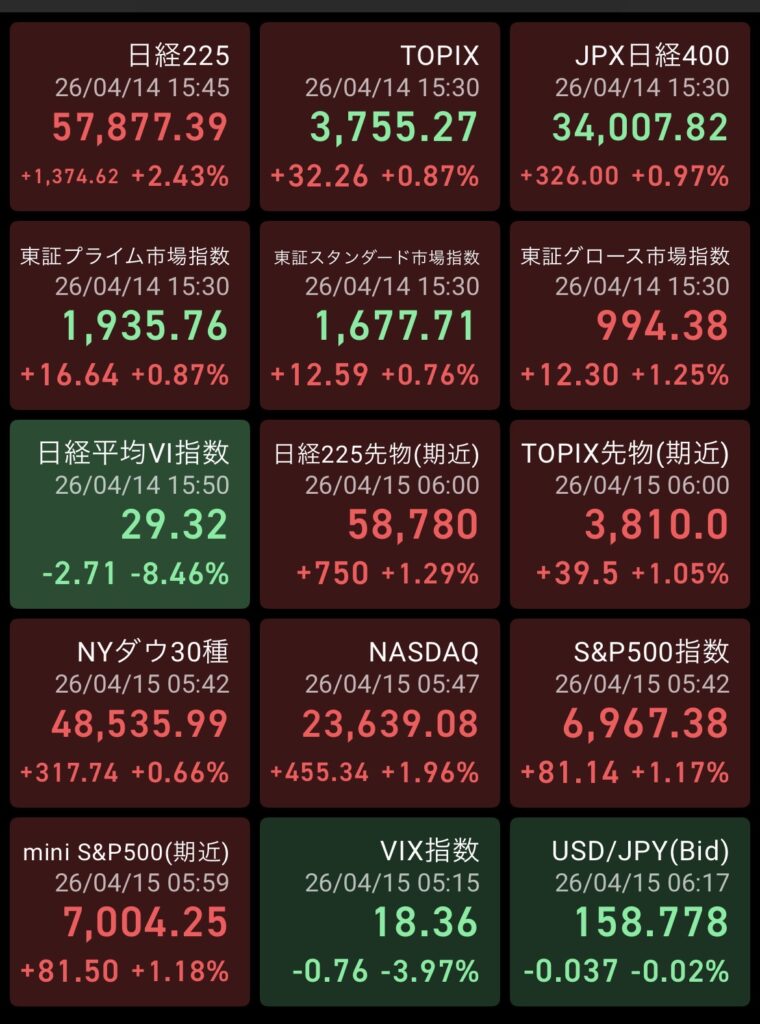
Task: Show 日経平均VI指数 details
Action: pos(130,514)
